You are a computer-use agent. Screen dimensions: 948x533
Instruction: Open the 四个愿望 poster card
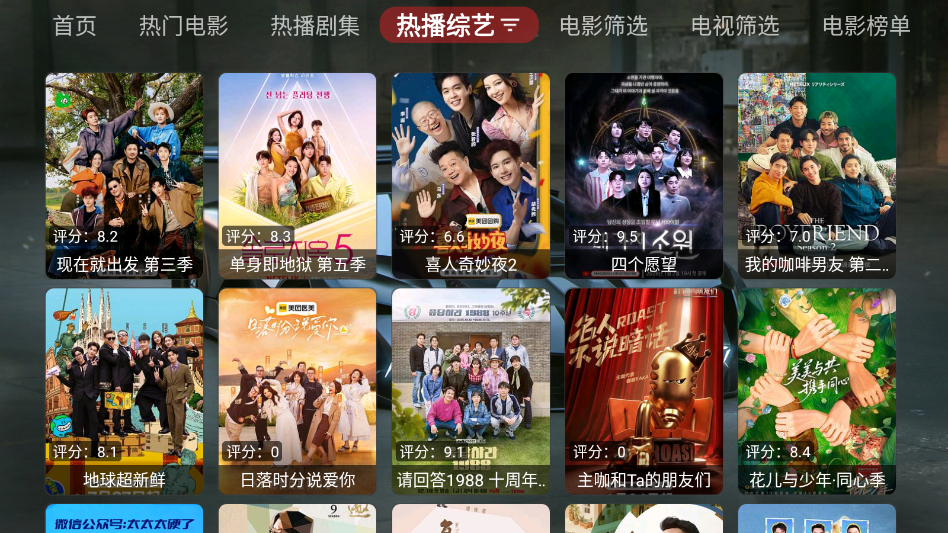[643, 175]
